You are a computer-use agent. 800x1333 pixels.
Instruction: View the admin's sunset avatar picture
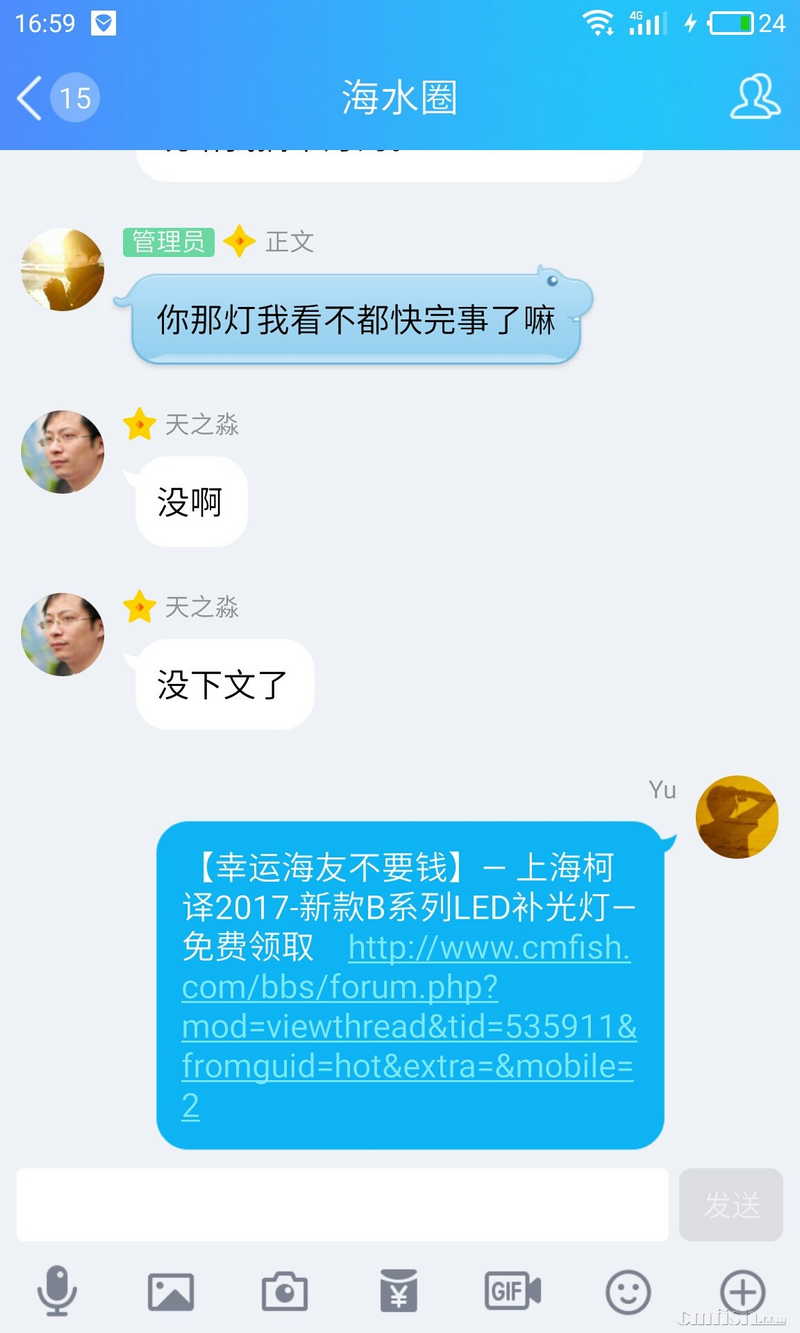(62, 269)
